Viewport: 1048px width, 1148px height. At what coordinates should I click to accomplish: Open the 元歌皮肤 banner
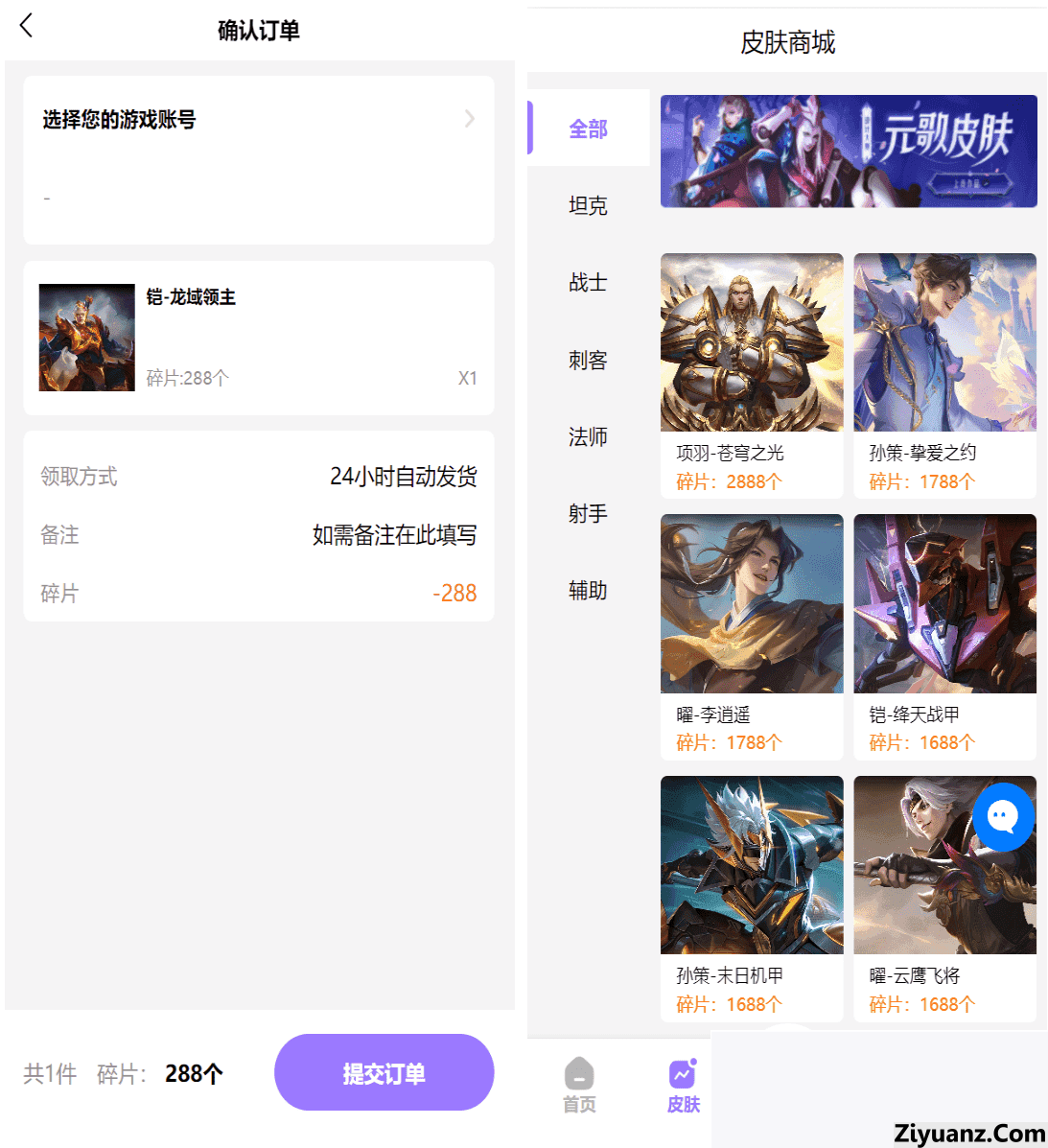(x=849, y=152)
